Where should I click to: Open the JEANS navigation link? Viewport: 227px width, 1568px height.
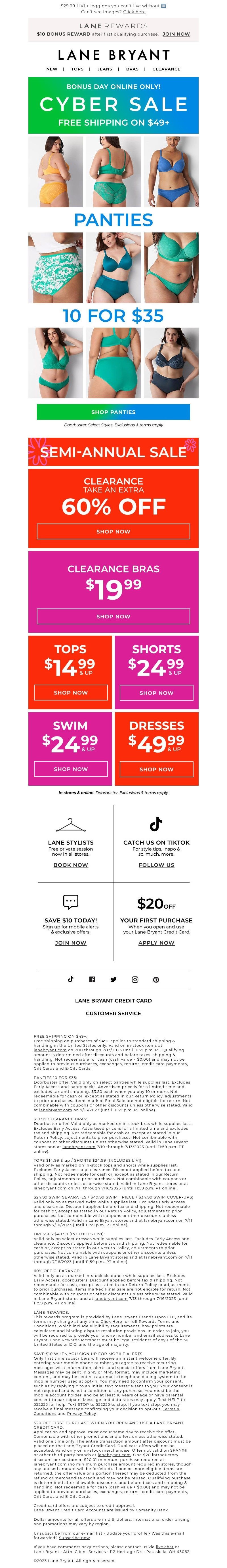point(104,69)
